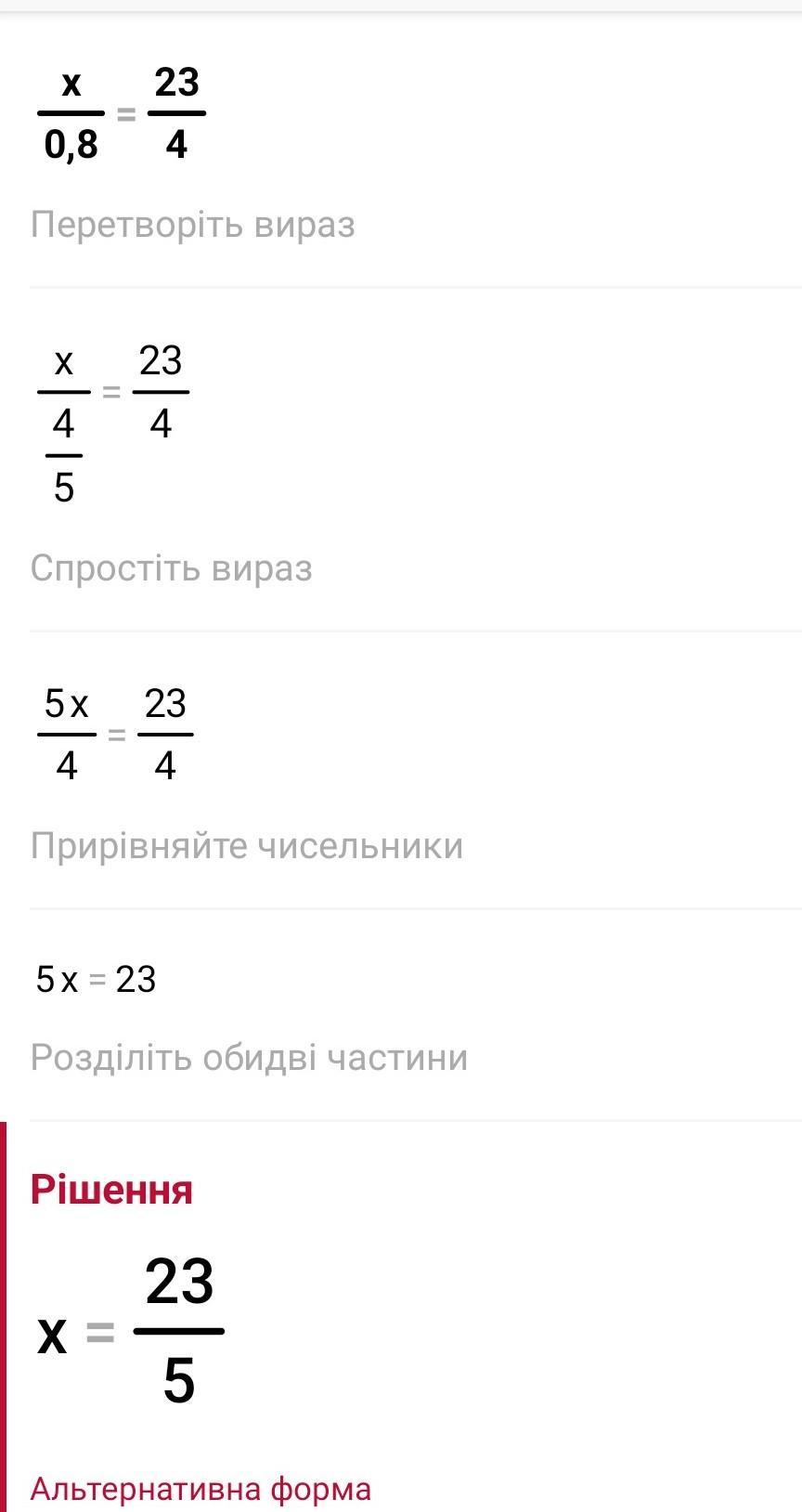Screen dimensions: 802x1512
Task: Expand the step "Розділіть обидві частини"
Action: (x=249, y=1058)
